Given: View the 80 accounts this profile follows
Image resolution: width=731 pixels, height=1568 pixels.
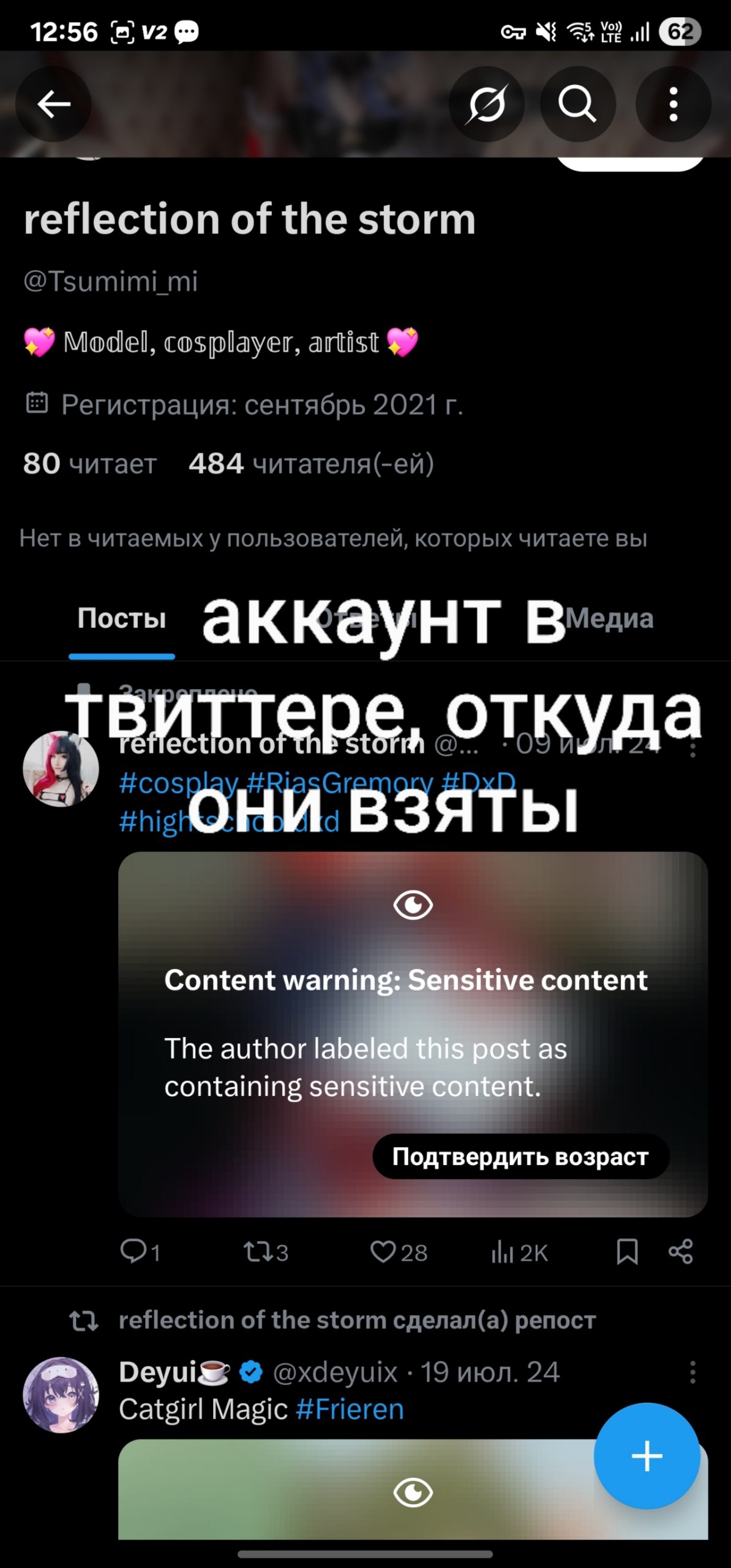Looking at the screenshot, I should (x=90, y=464).
